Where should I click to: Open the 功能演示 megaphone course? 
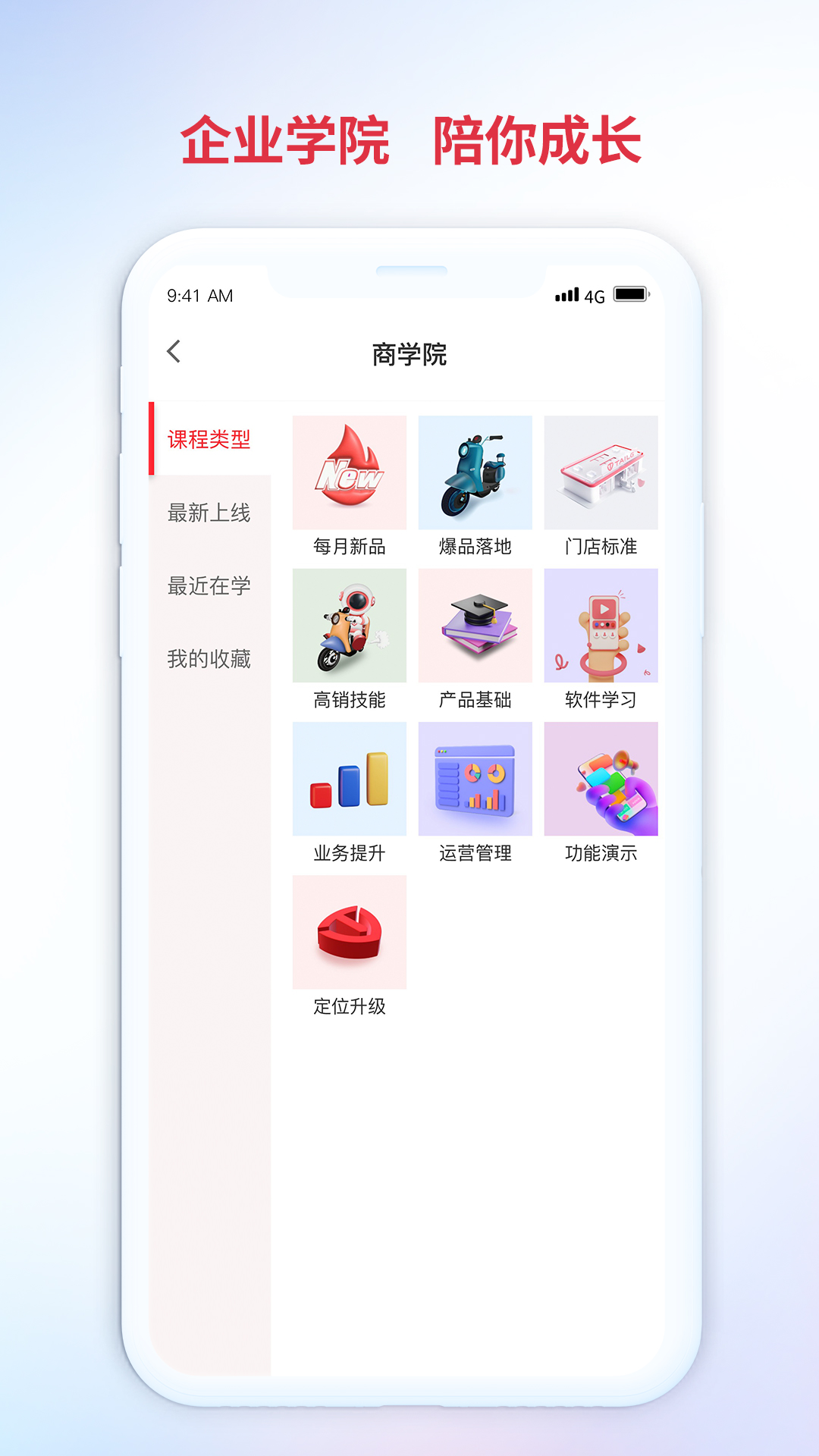click(601, 780)
